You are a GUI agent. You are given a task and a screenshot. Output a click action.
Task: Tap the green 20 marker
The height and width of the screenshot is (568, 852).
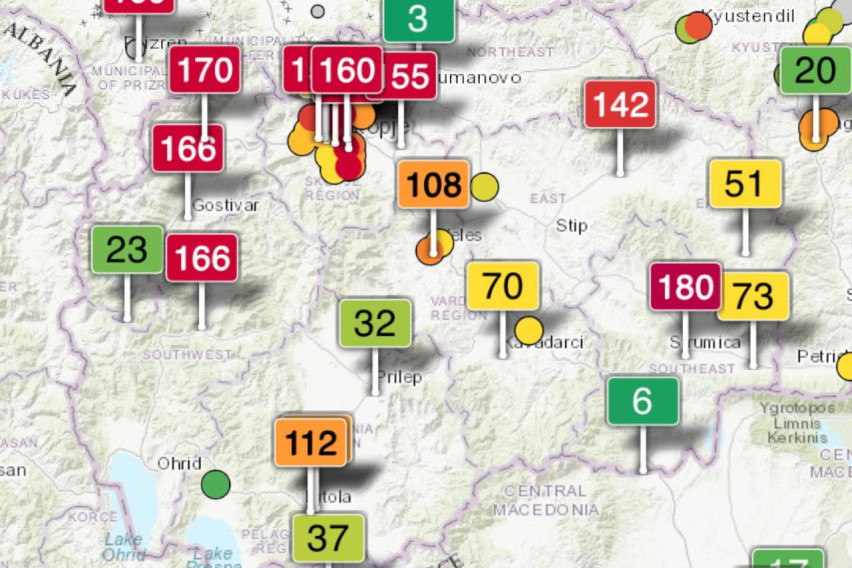click(x=816, y=71)
